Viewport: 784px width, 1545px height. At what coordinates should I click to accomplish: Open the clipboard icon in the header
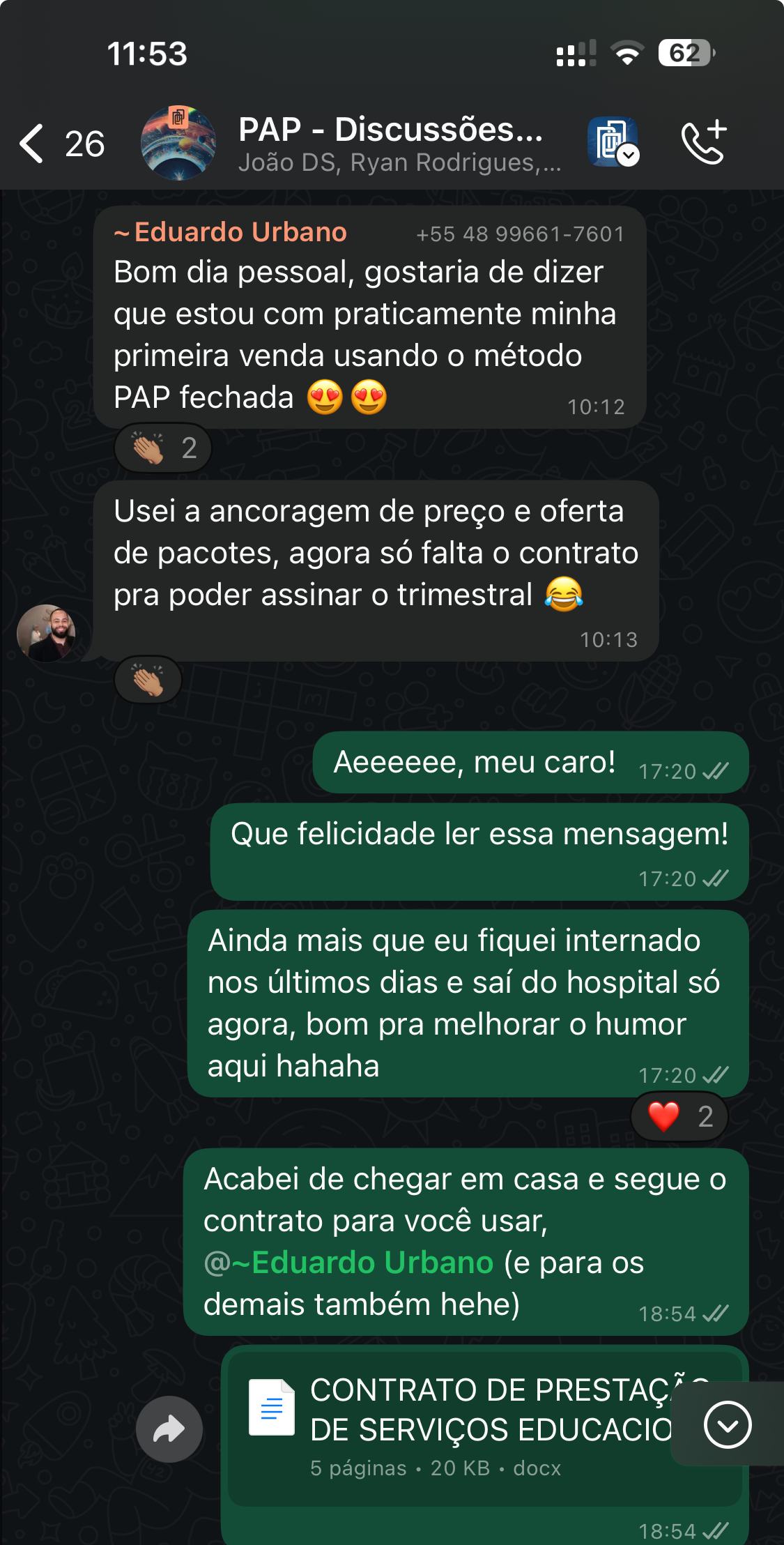613,143
